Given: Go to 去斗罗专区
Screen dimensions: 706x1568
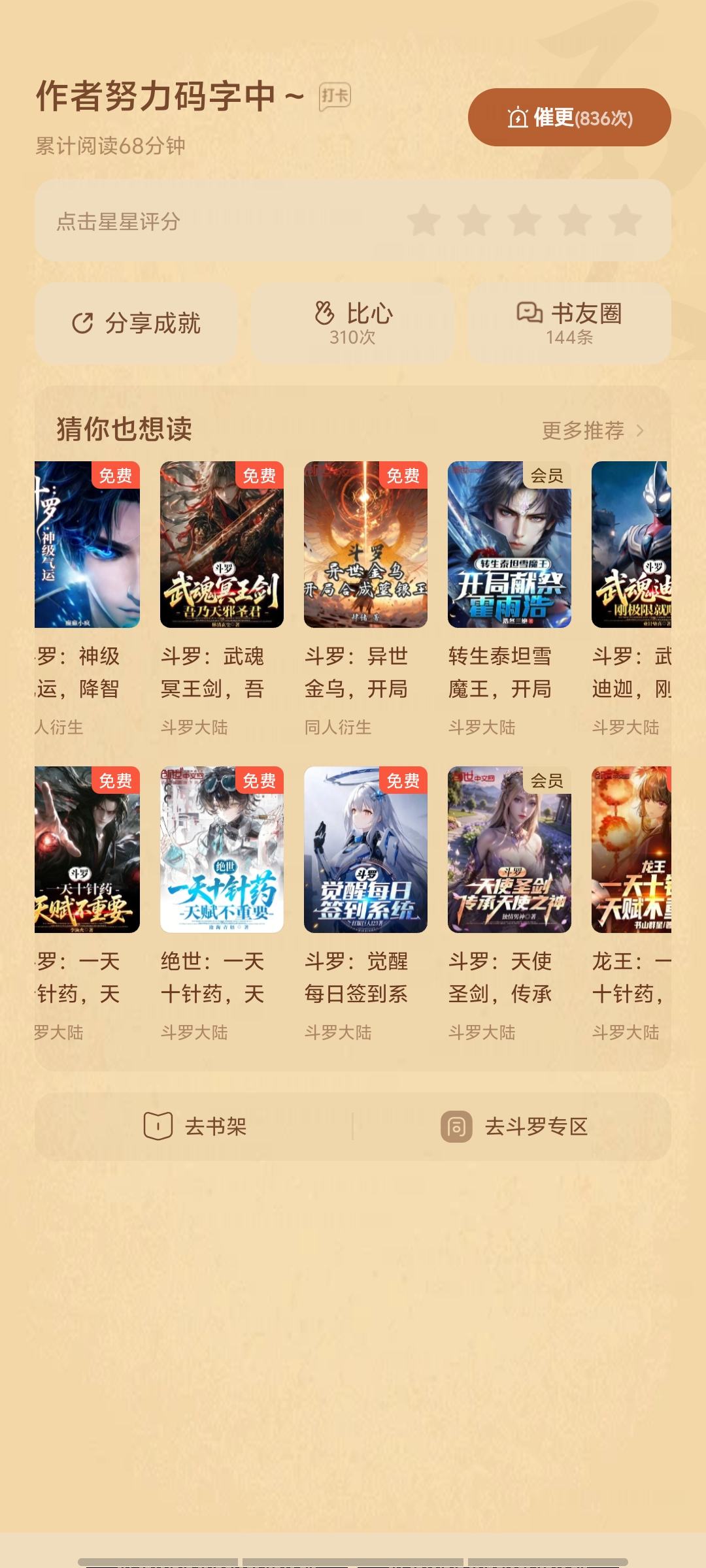Looking at the screenshot, I should tap(514, 1126).
